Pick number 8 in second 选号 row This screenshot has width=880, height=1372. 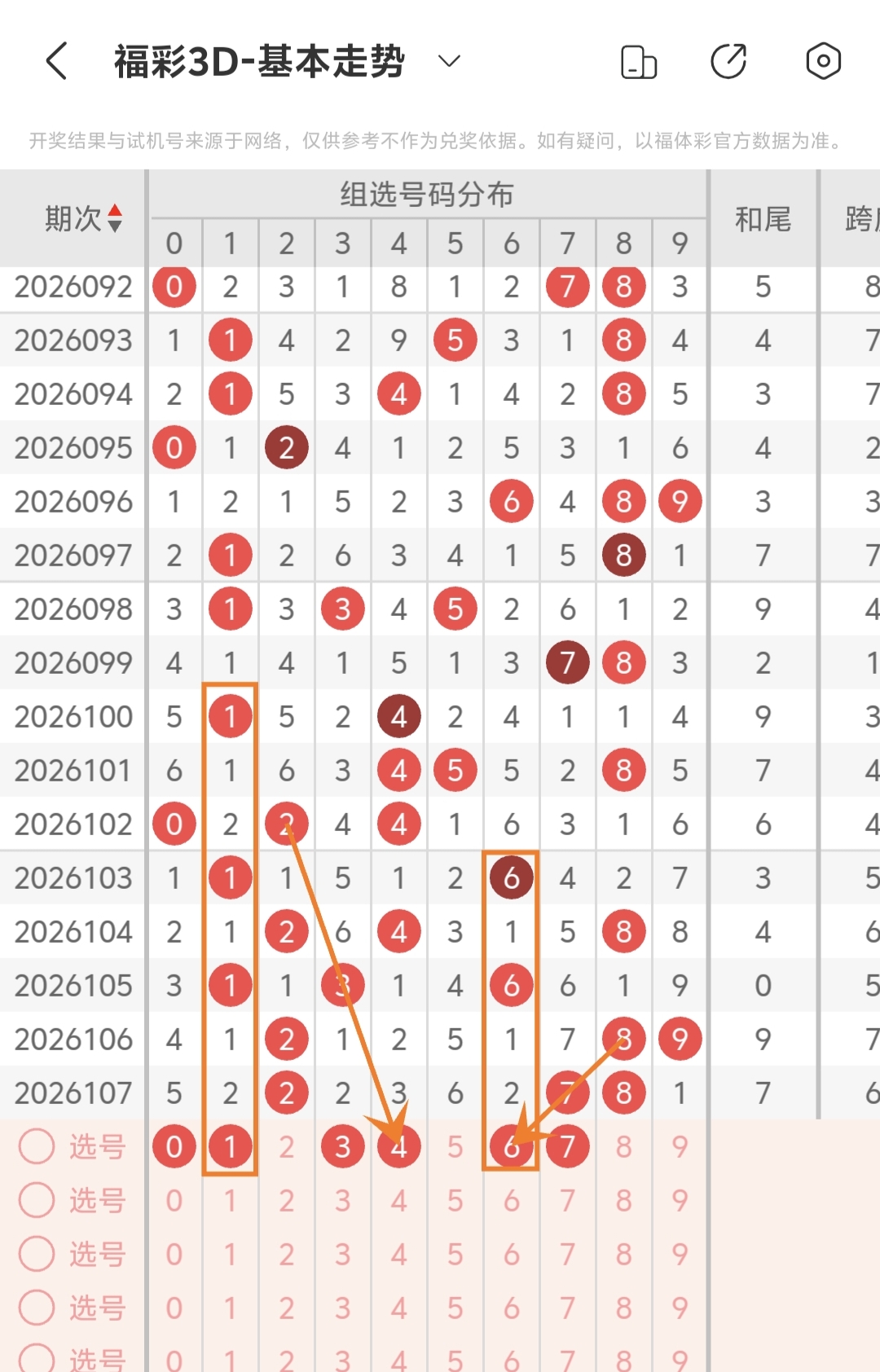[x=623, y=1200]
